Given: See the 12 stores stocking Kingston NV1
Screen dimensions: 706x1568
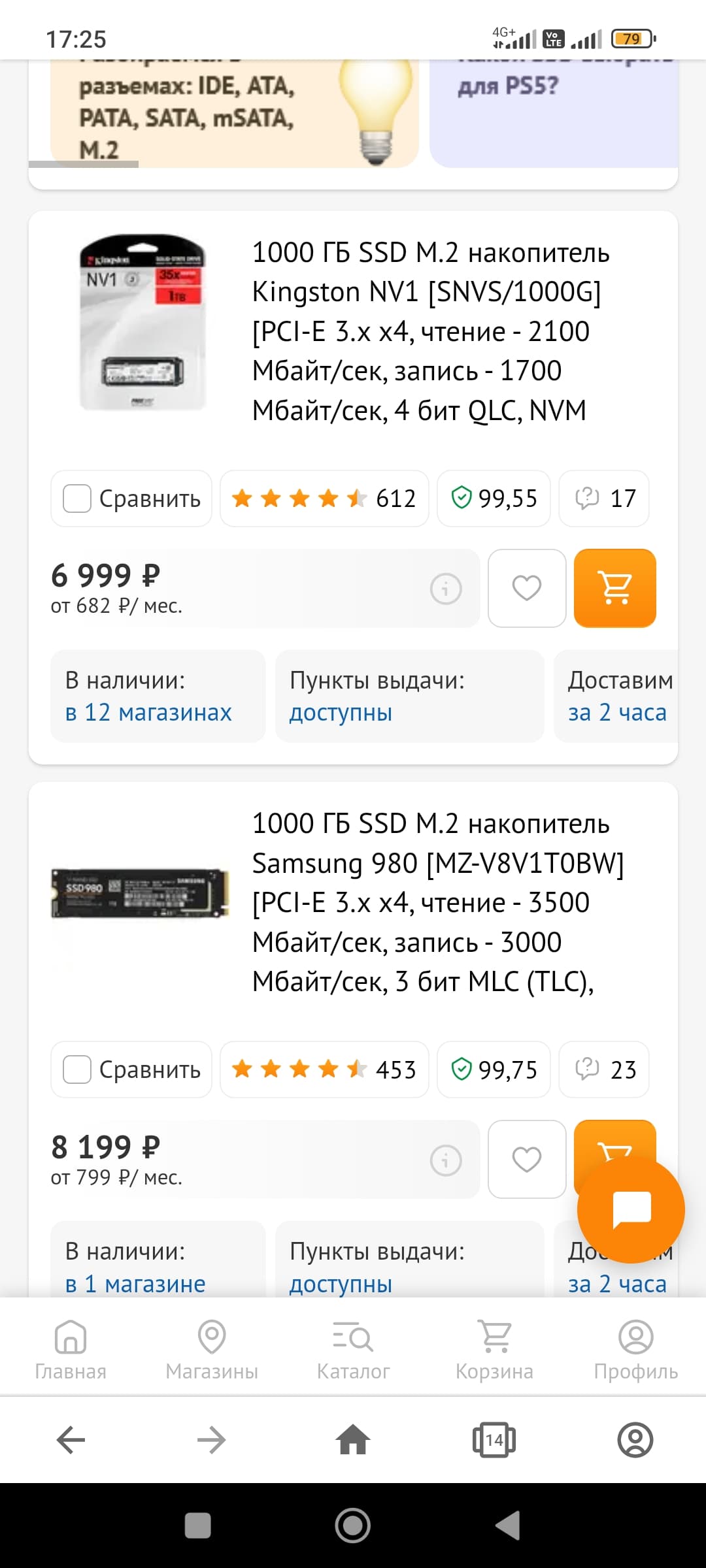Looking at the screenshot, I should (148, 712).
